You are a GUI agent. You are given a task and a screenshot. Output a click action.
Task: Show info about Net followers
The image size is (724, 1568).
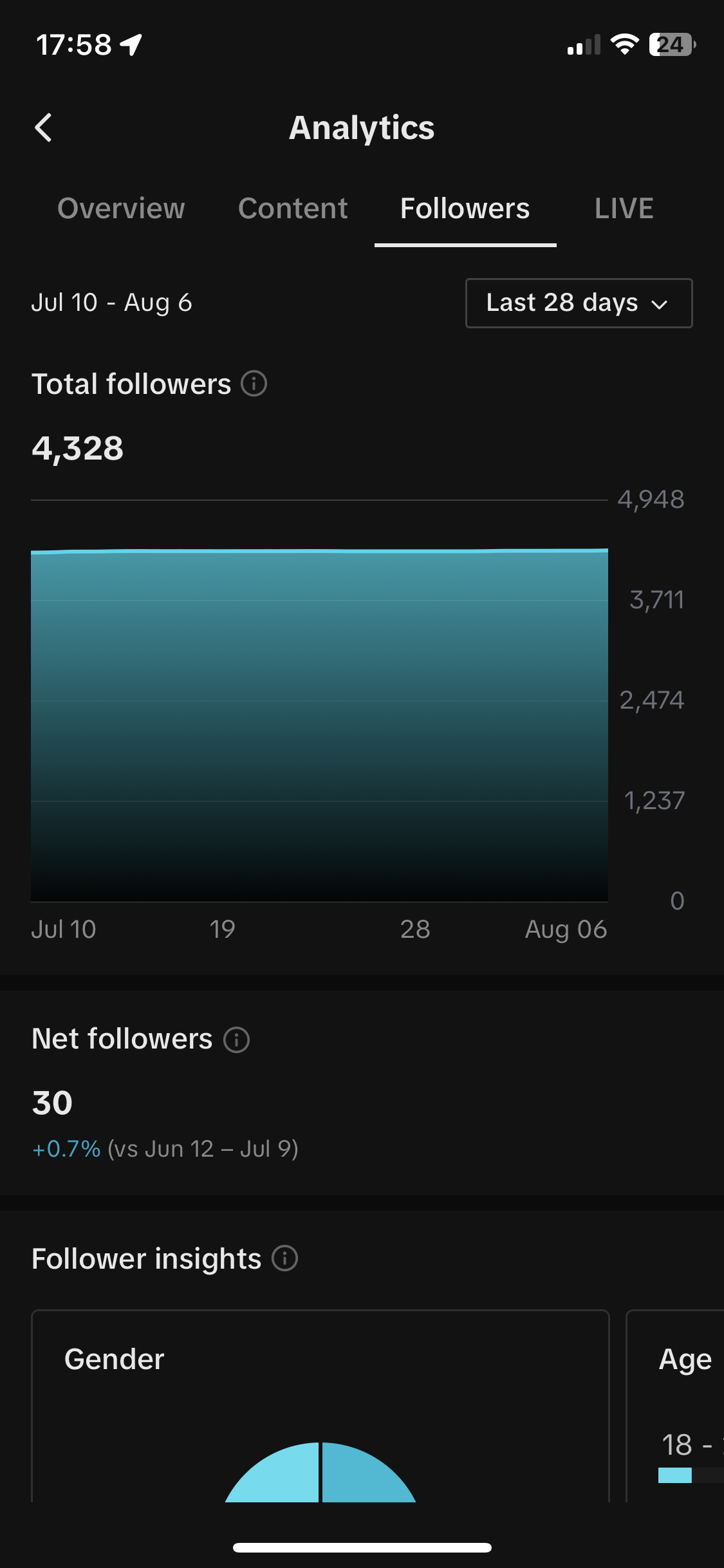click(236, 1040)
